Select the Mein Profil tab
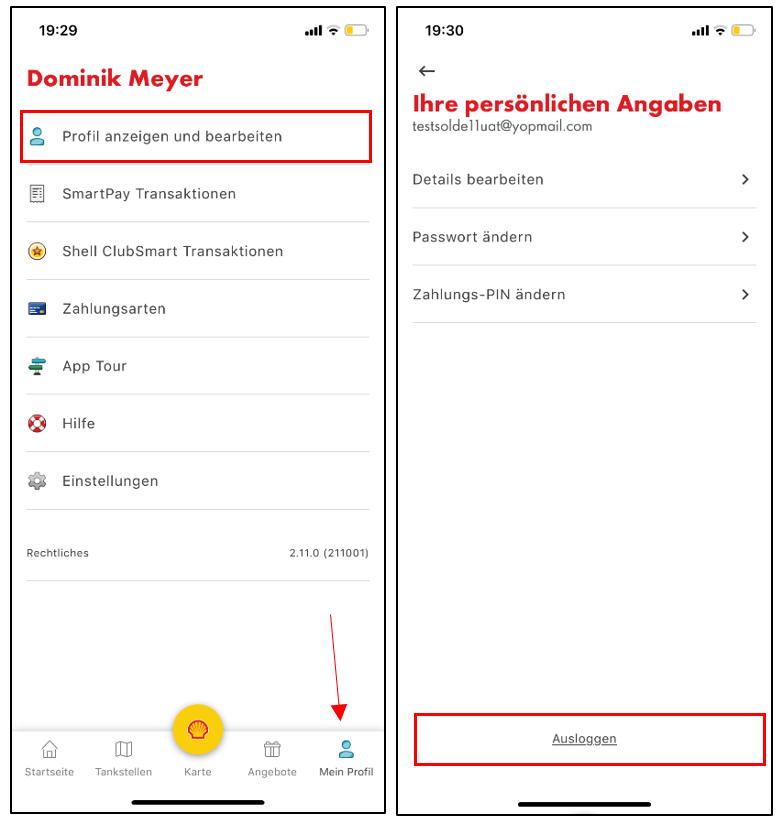Image resolution: width=777 pixels, height=818 pixels. point(346,758)
